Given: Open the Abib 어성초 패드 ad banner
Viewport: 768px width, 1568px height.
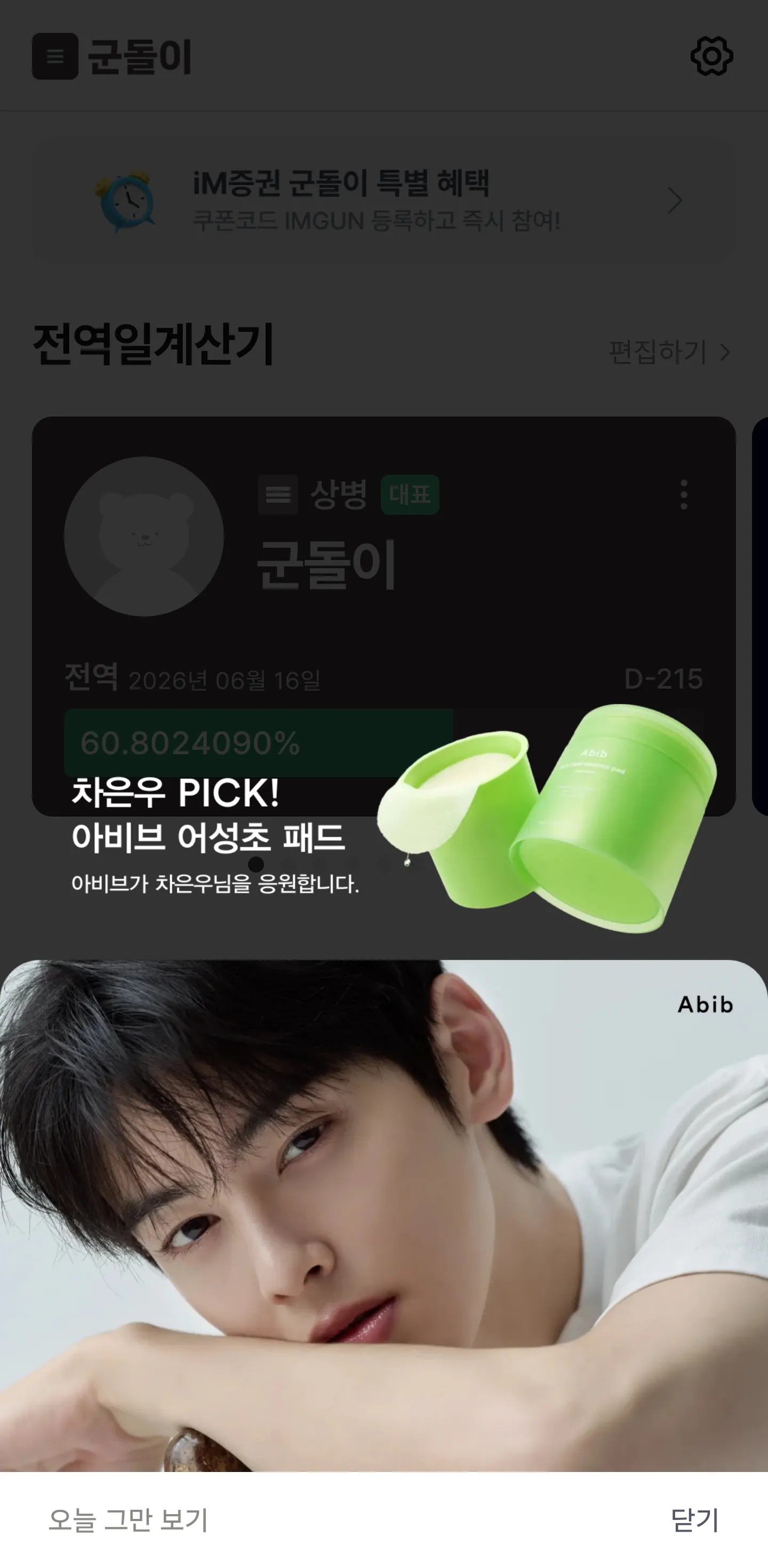Looking at the screenshot, I should pyautogui.click(x=383, y=1156).
